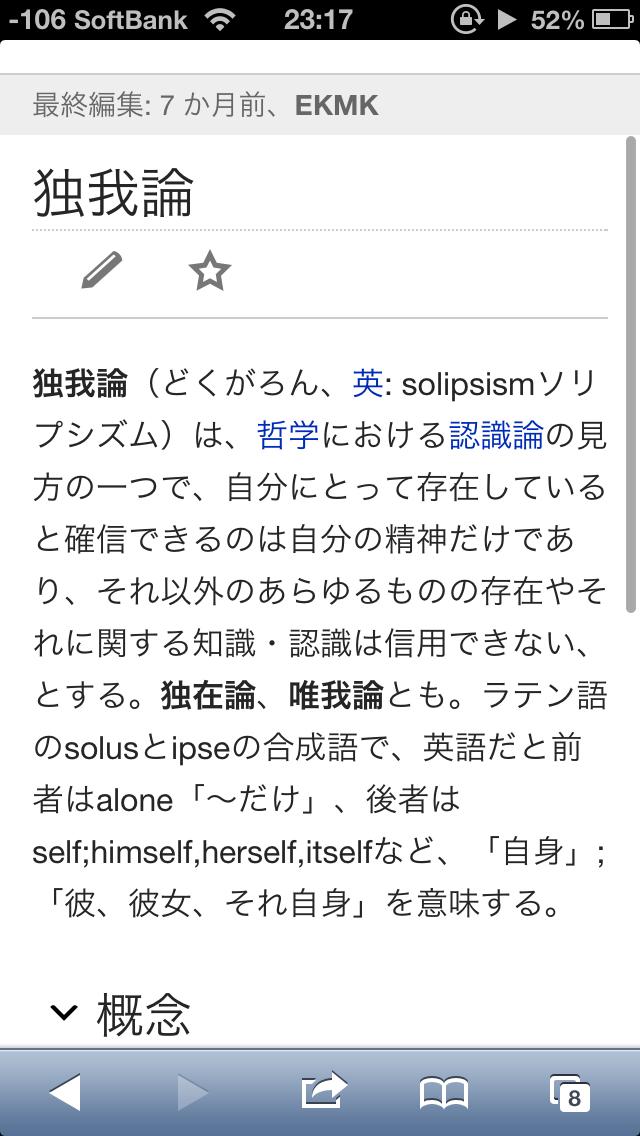Viewport: 640px width, 1136px height.
Task: Follow the 哲学 link
Action: 288,435
